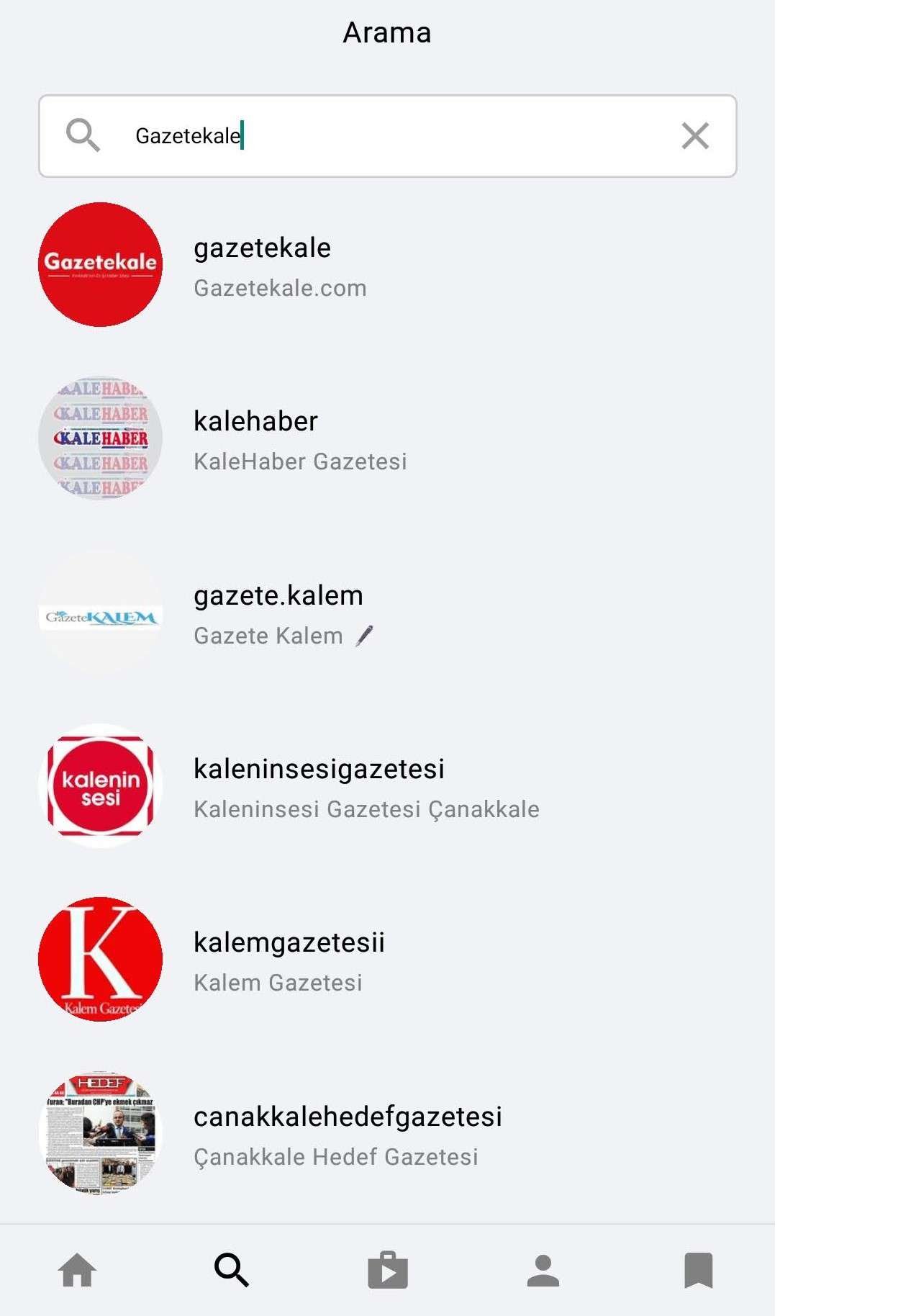The image size is (921, 1316).
Task: Go to the home tab
Action: (78, 1270)
